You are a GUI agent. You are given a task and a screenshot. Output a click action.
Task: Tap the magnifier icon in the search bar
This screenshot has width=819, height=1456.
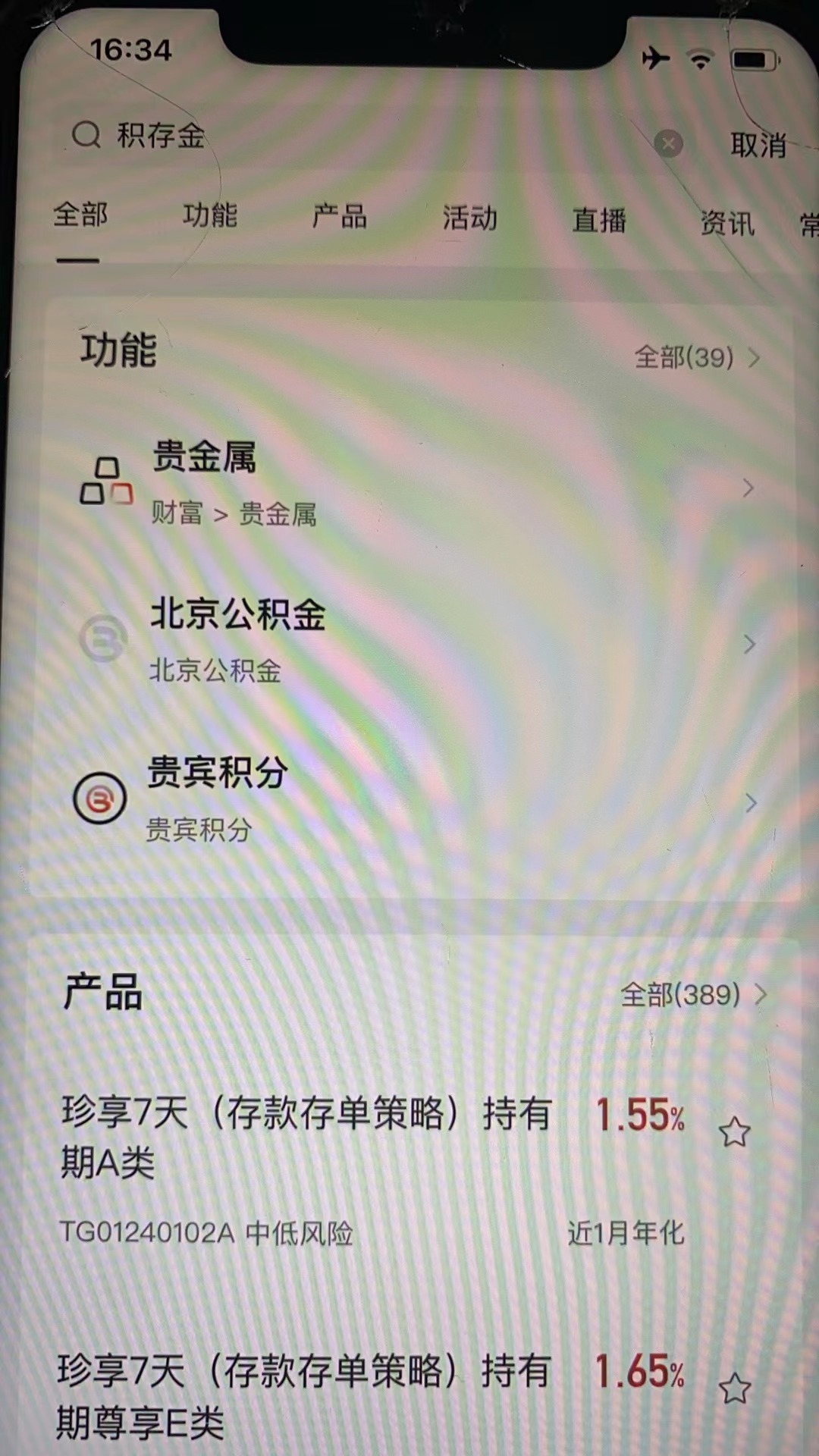click(x=87, y=134)
